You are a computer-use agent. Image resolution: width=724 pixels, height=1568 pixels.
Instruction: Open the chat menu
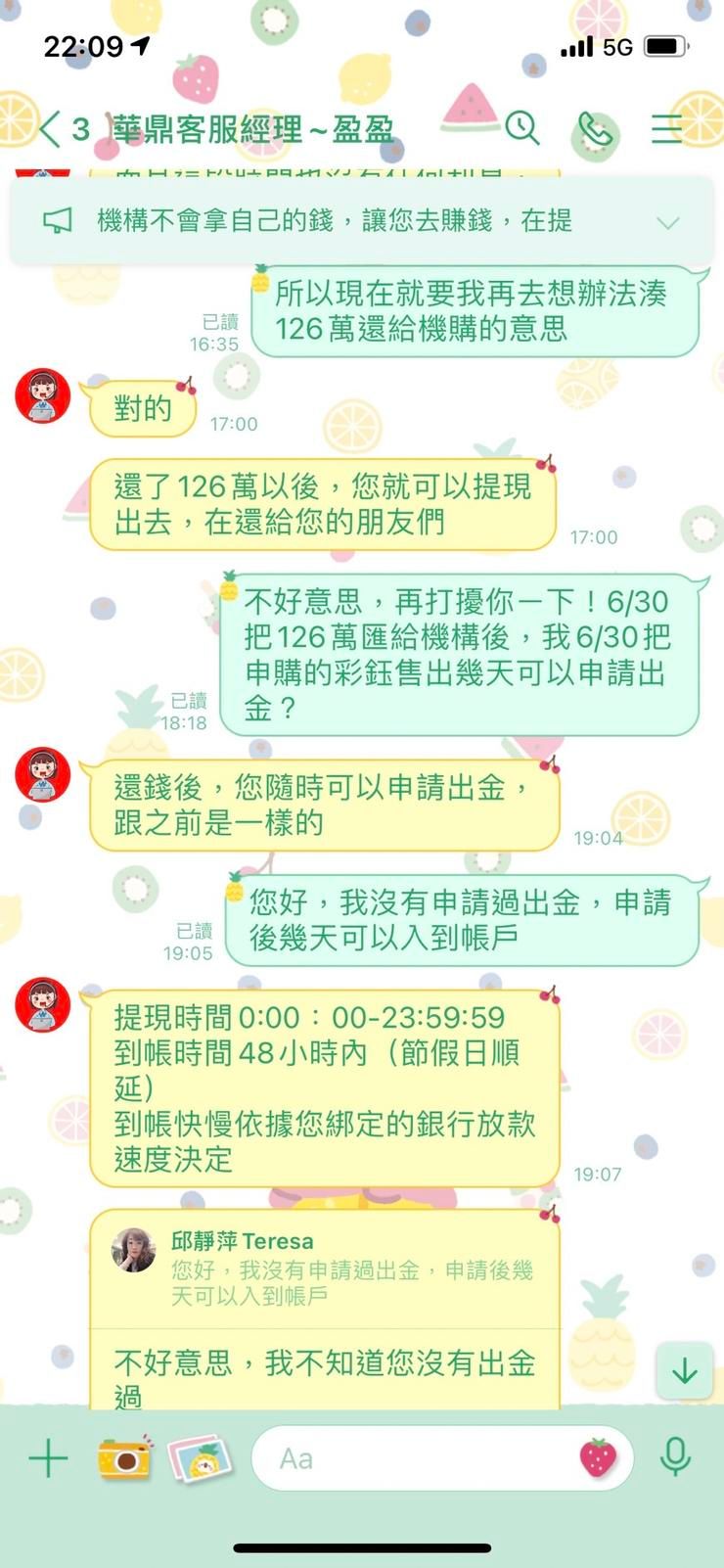pos(667,128)
